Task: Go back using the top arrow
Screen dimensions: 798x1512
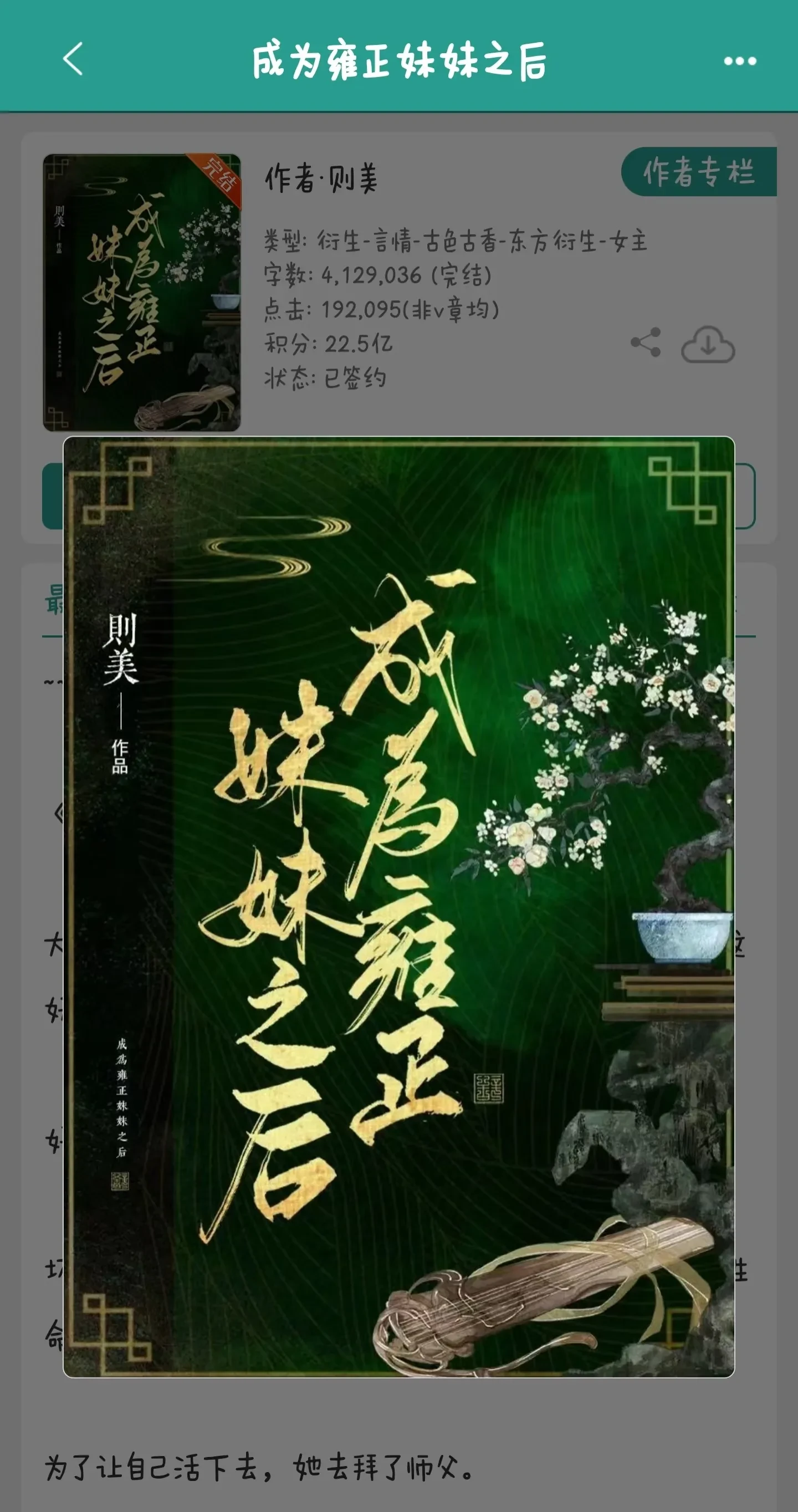Action: click(x=73, y=59)
